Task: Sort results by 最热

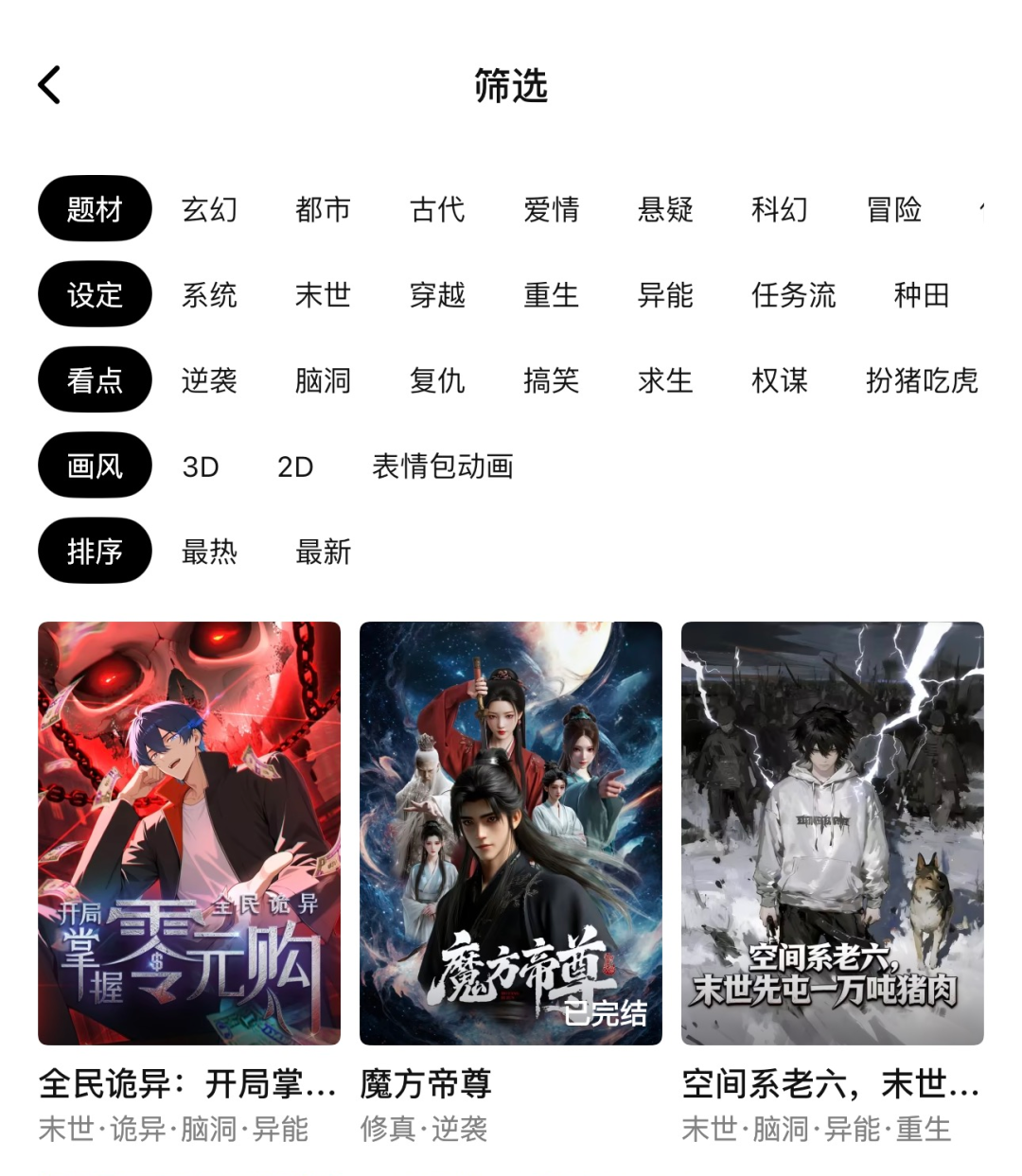Action: (x=210, y=553)
